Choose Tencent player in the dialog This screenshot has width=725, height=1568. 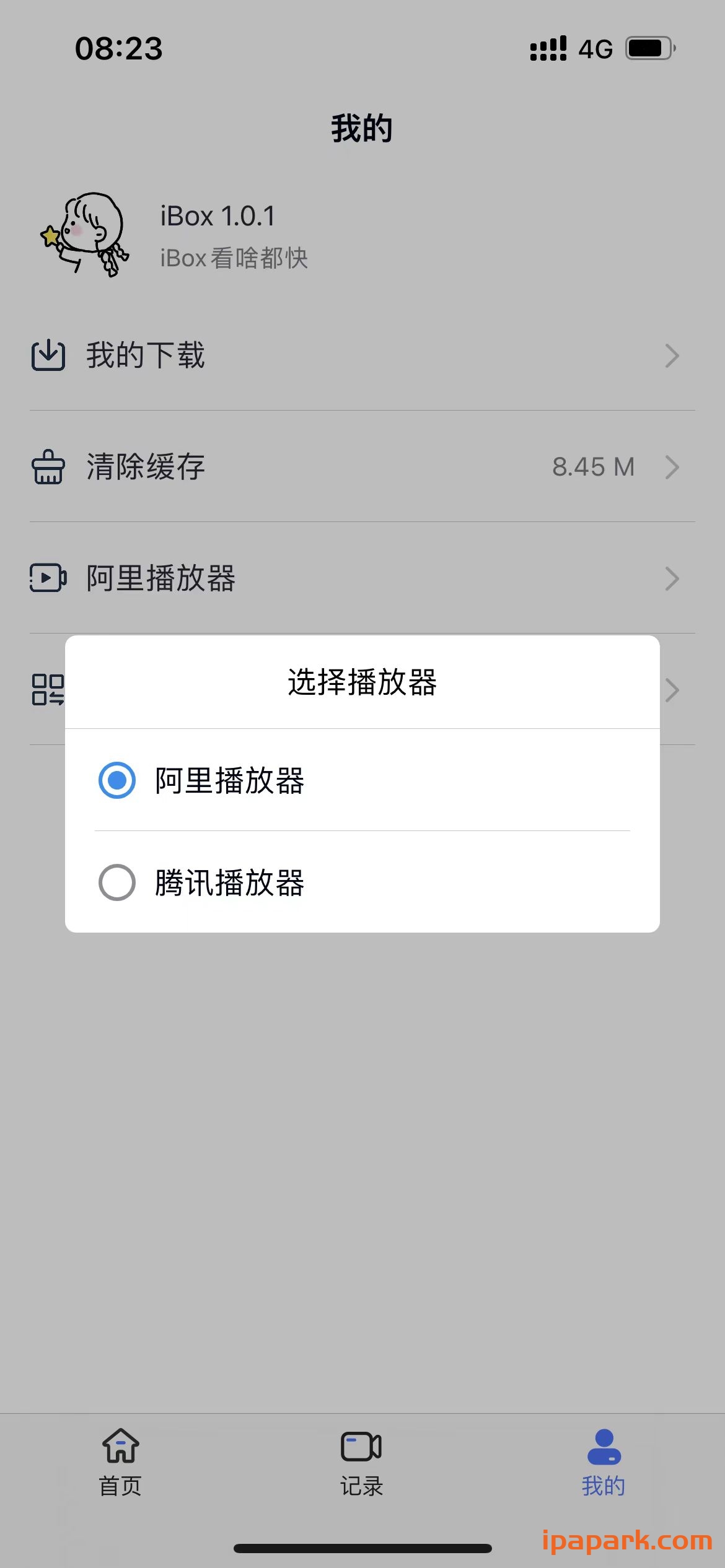(229, 883)
